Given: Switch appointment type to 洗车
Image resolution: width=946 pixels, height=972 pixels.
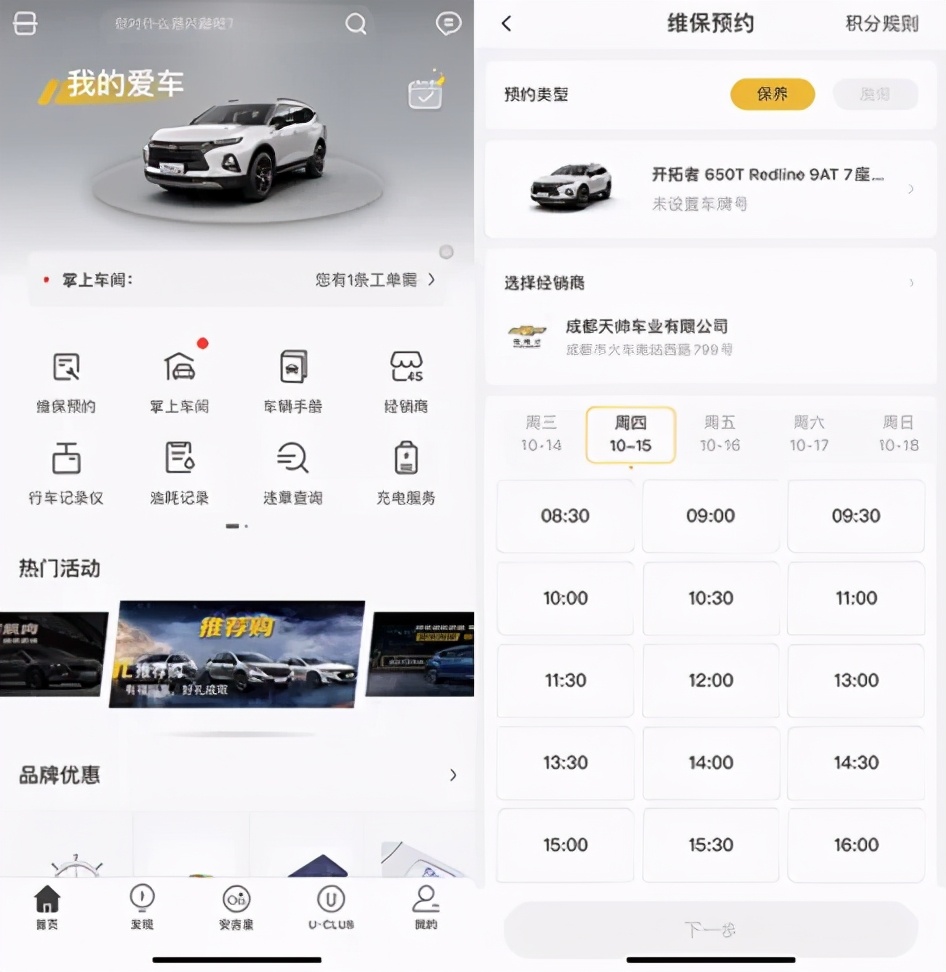Looking at the screenshot, I should point(875,94).
